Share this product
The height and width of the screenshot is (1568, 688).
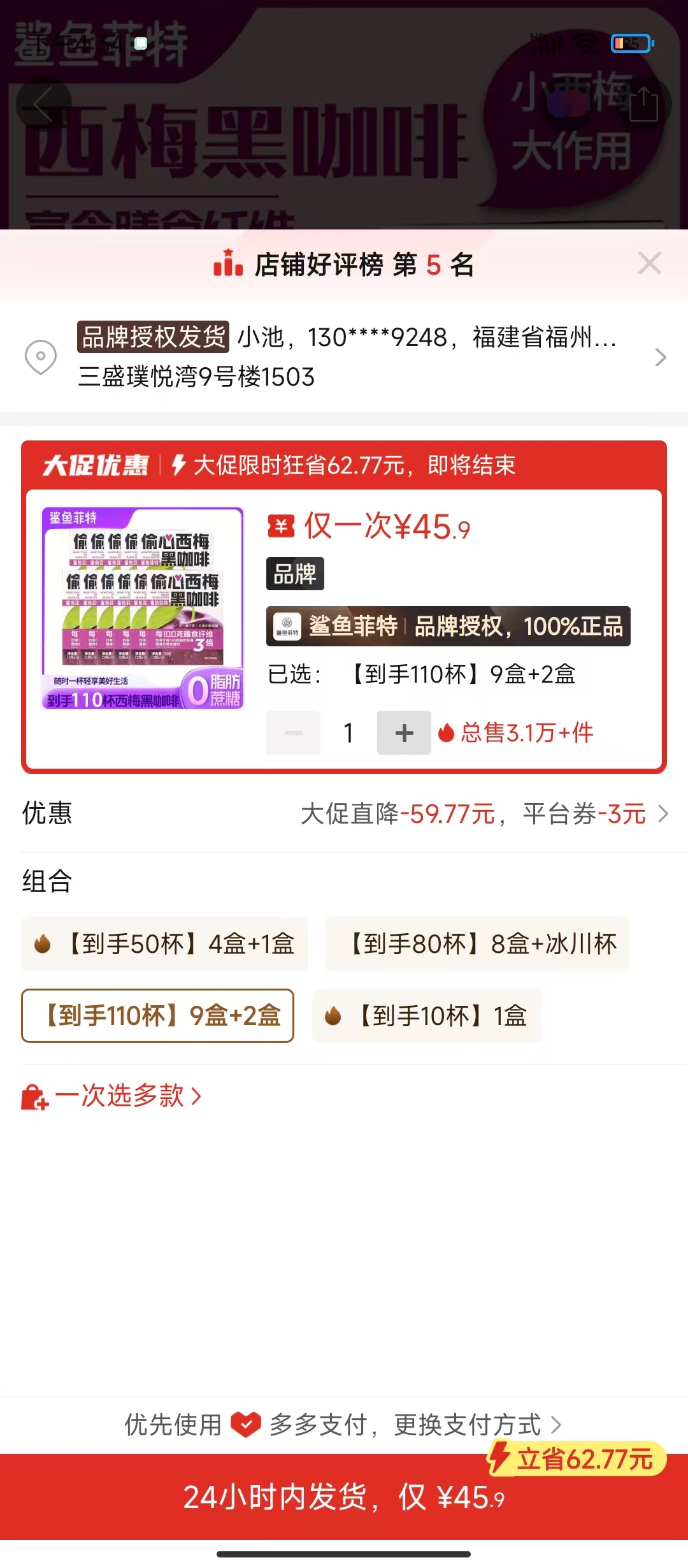(643, 104)
